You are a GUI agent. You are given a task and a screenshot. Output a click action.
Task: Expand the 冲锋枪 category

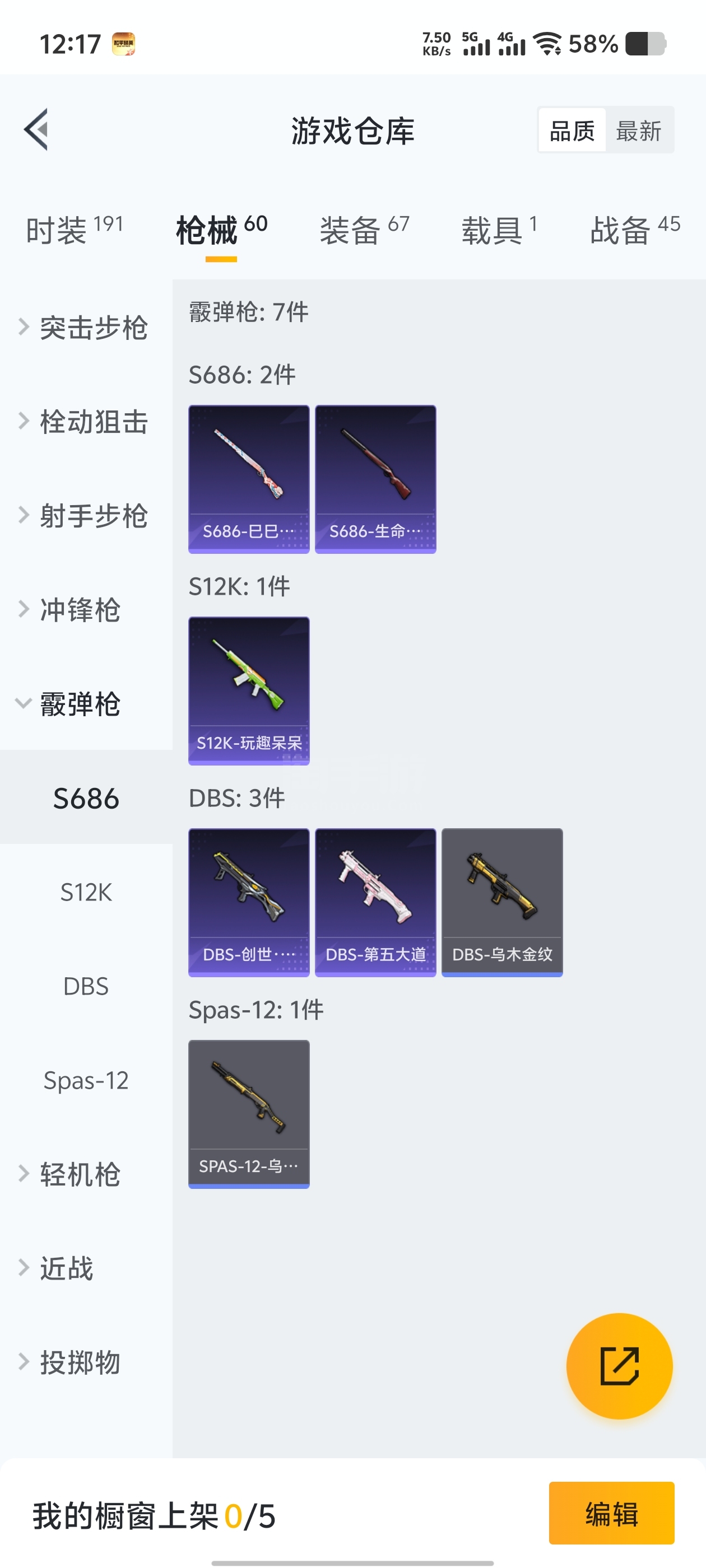click(x=79, y=609)
